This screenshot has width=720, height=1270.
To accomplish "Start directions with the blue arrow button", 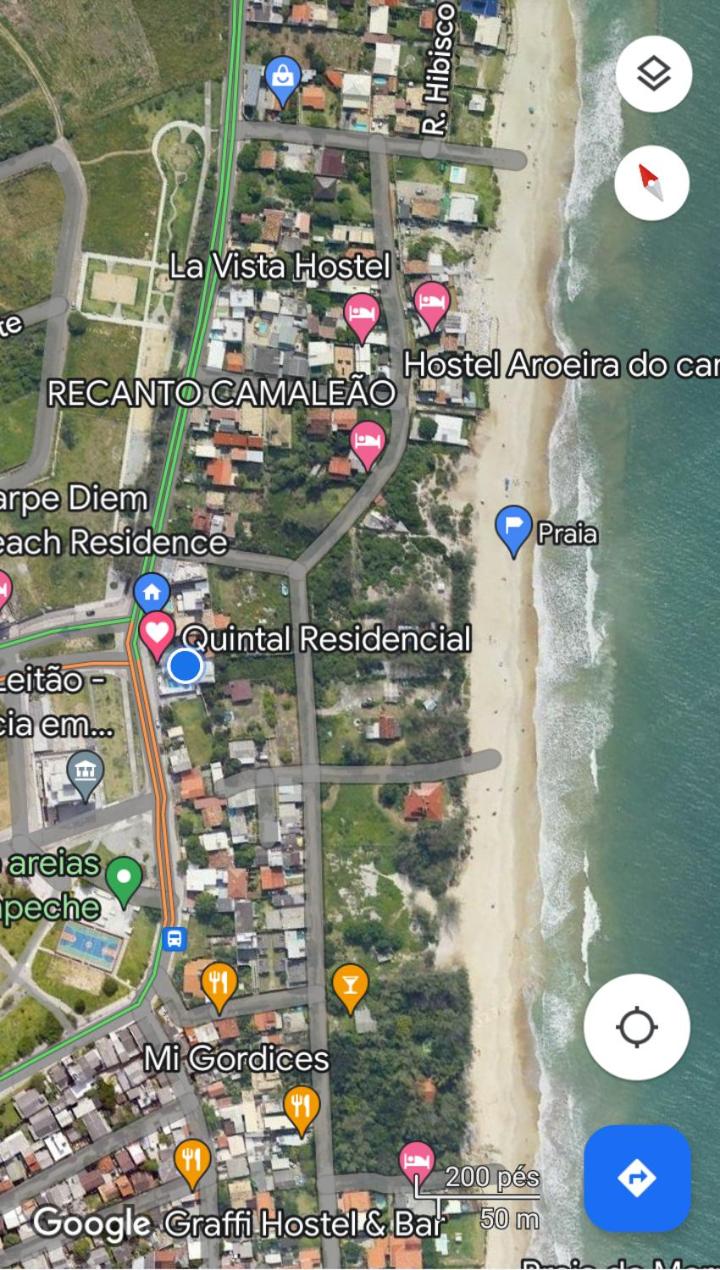I will pyautogui.click(x=637, y=1177).
